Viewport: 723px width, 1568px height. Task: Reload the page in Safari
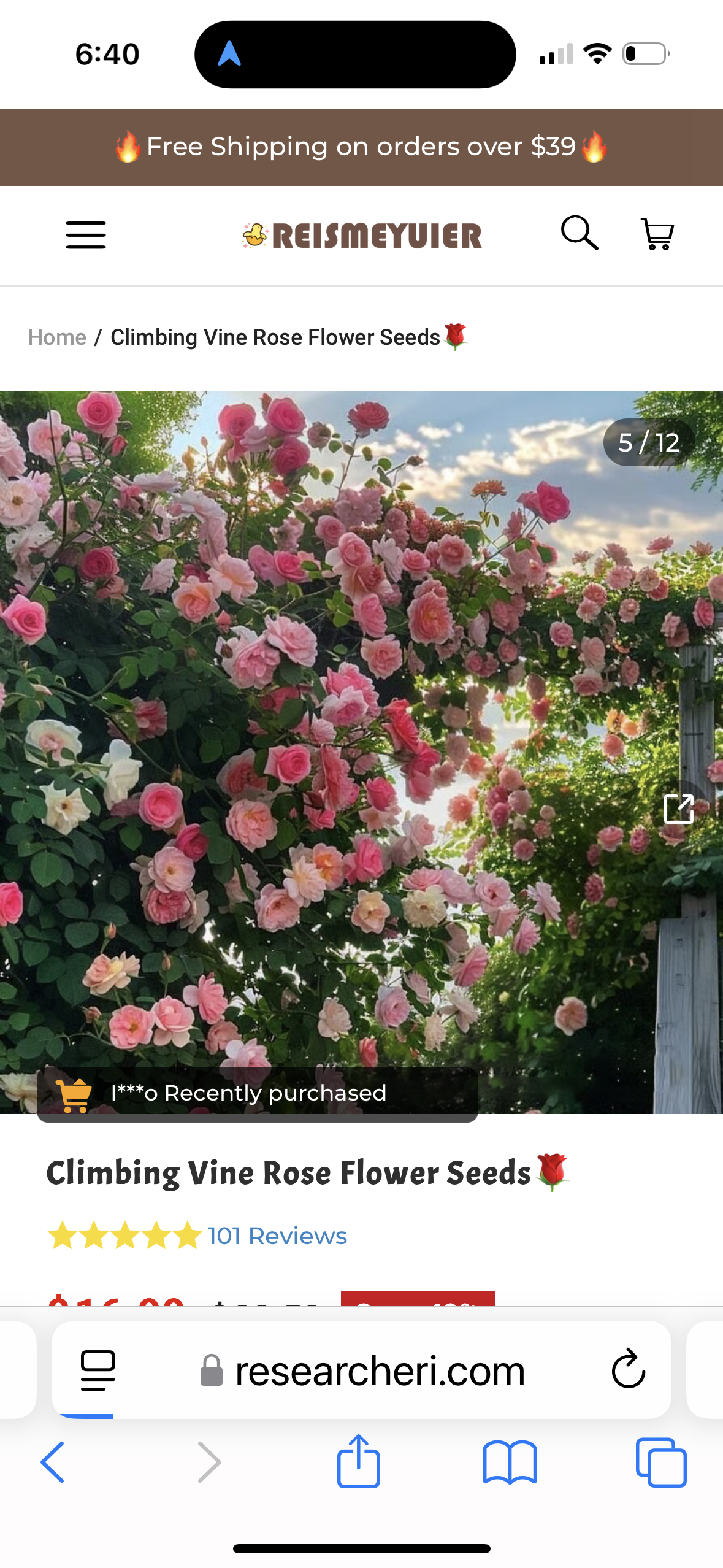[628, 1369]
